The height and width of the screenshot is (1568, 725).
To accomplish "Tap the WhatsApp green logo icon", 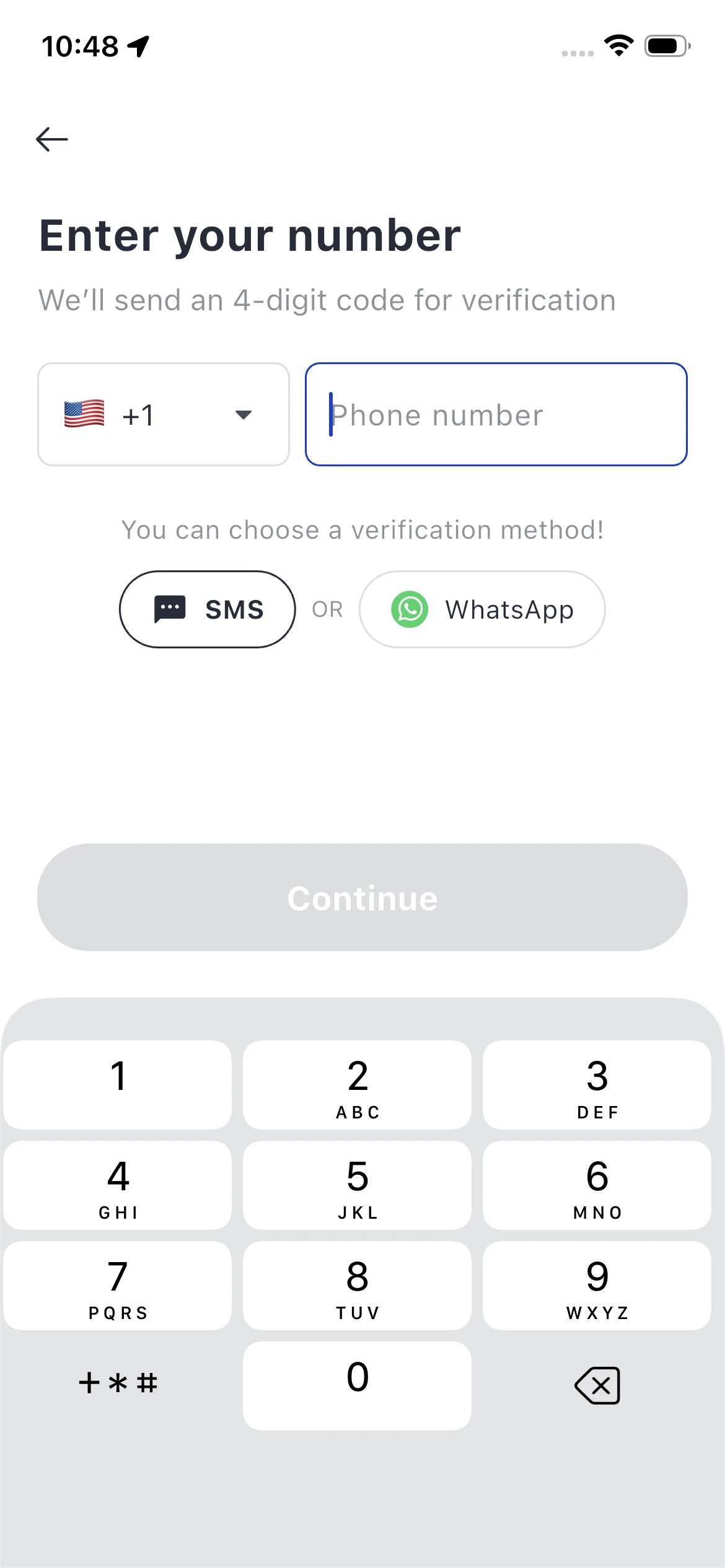I will 410,609.
